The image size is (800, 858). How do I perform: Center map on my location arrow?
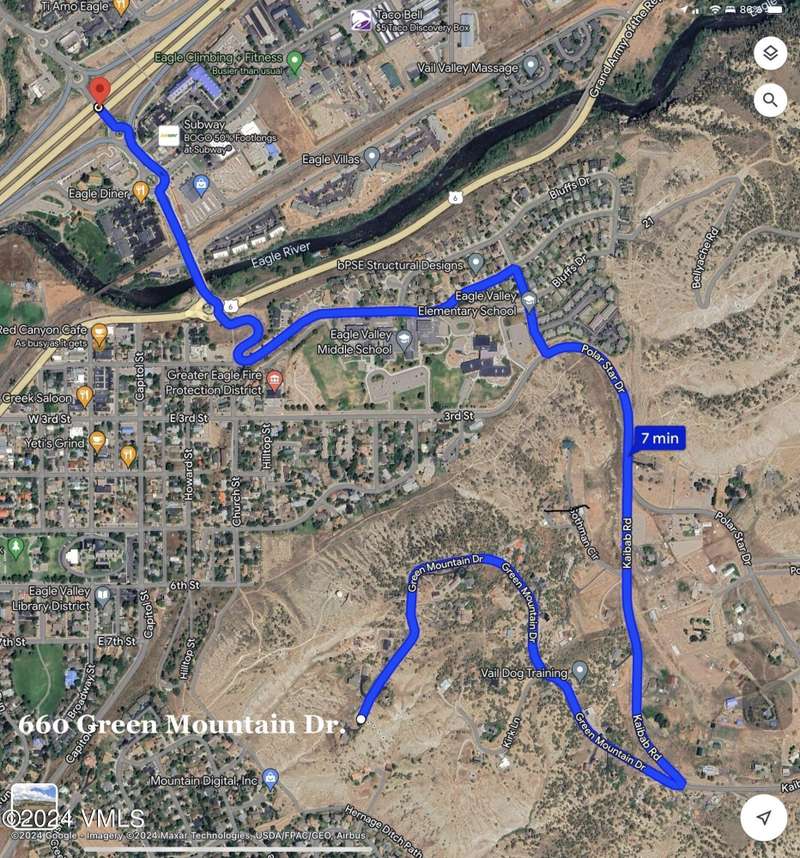pyautogui.click(x=765, y=818)
